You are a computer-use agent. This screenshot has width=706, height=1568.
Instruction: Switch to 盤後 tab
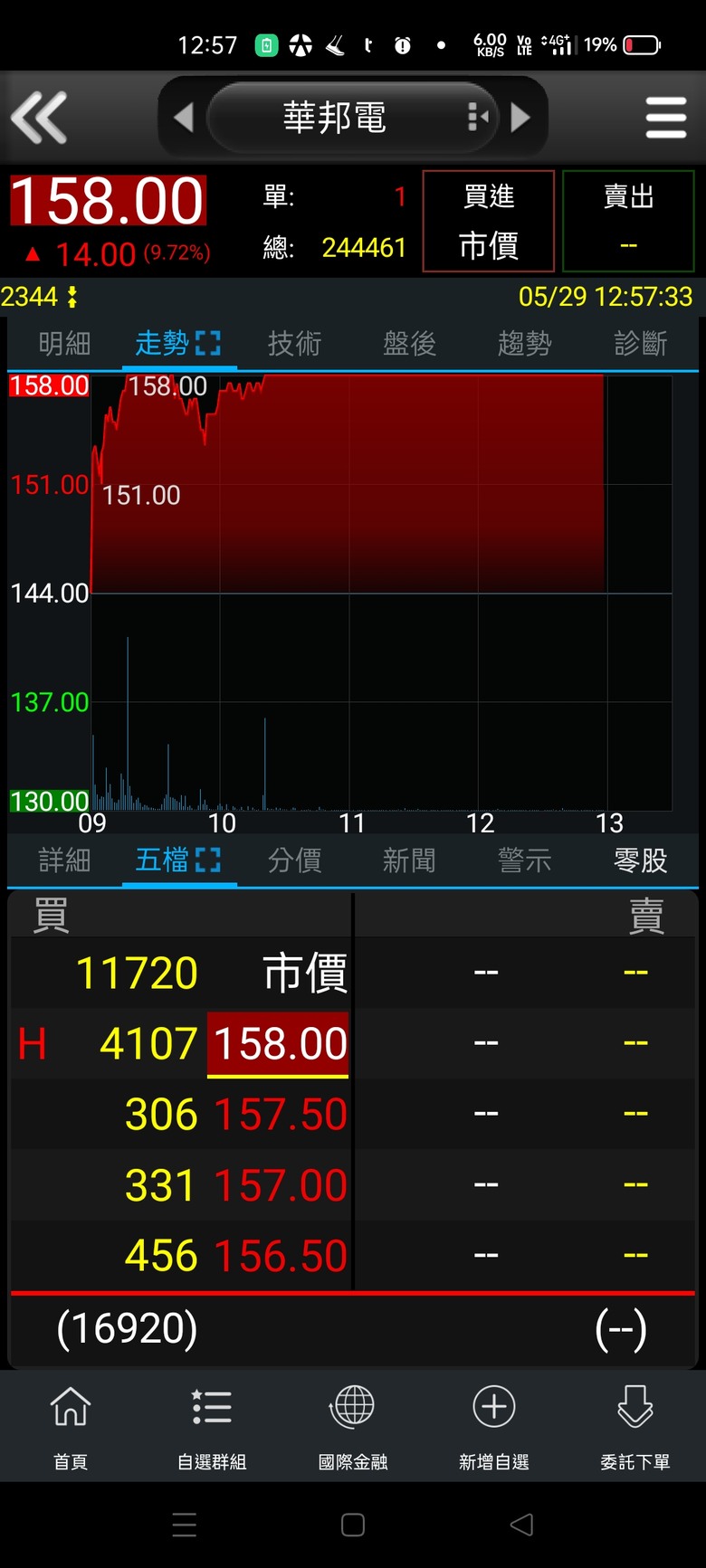coord(409,344)
